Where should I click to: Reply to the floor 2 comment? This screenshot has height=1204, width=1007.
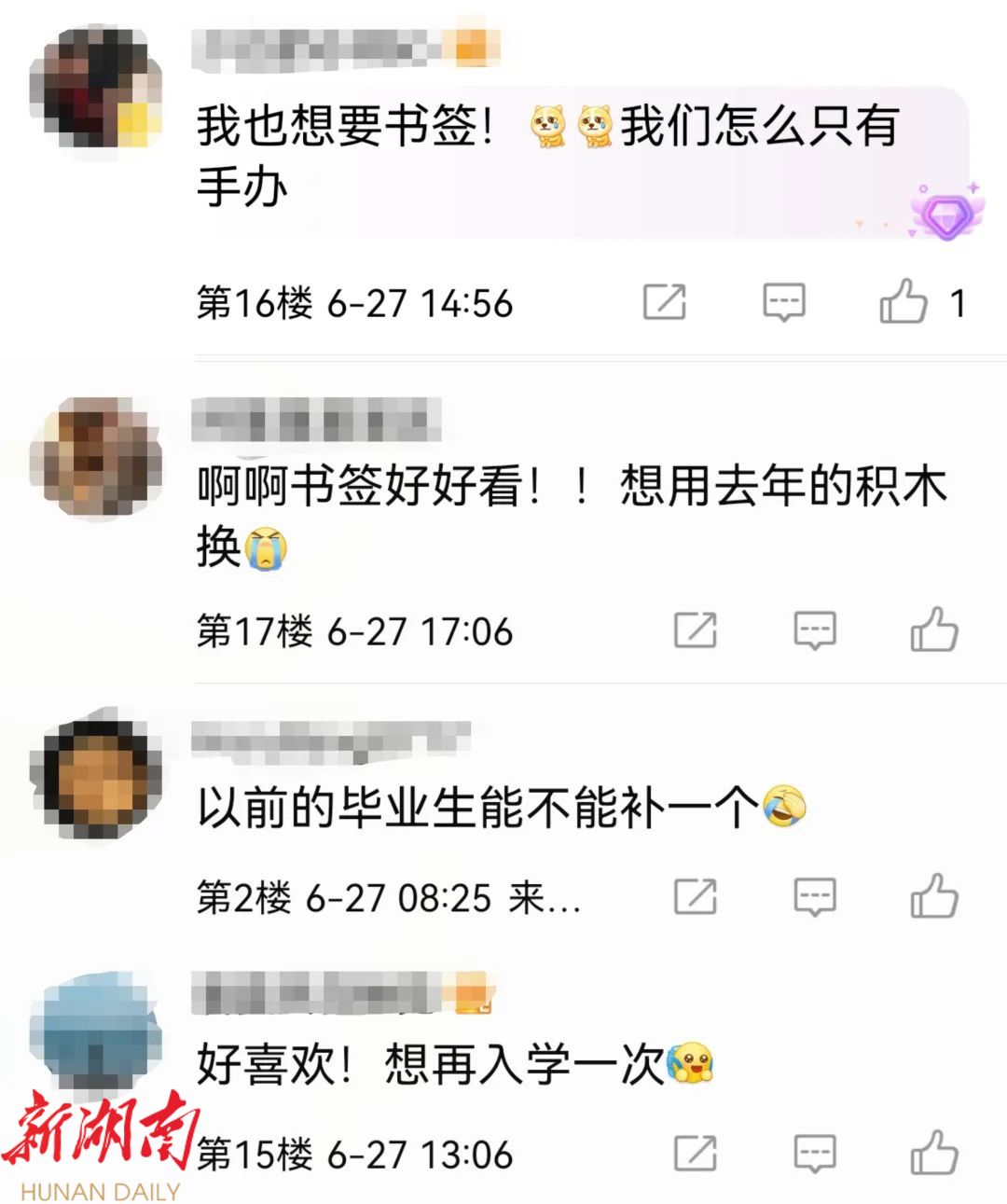(815, 897)
